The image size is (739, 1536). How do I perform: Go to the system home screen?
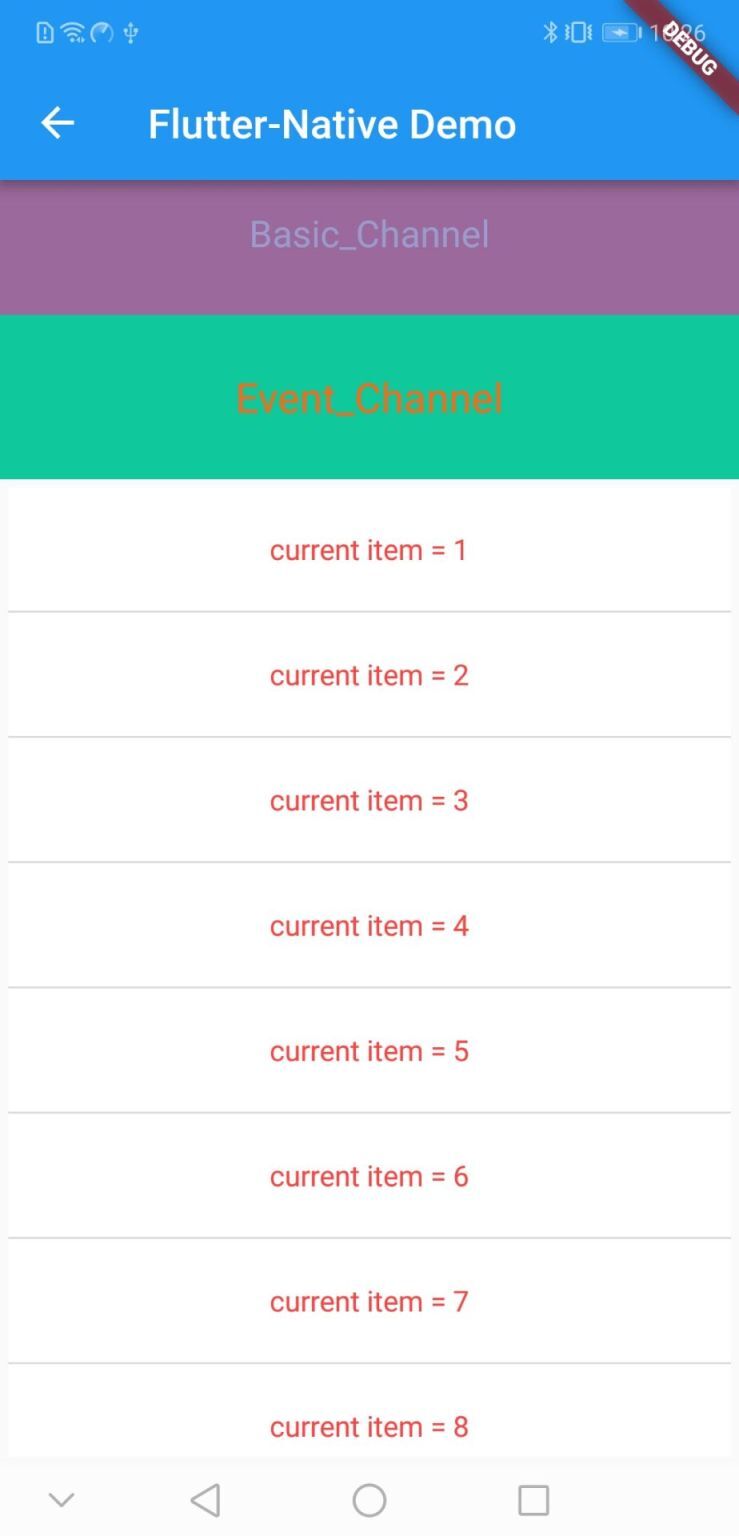click(x=369, y=1500)
